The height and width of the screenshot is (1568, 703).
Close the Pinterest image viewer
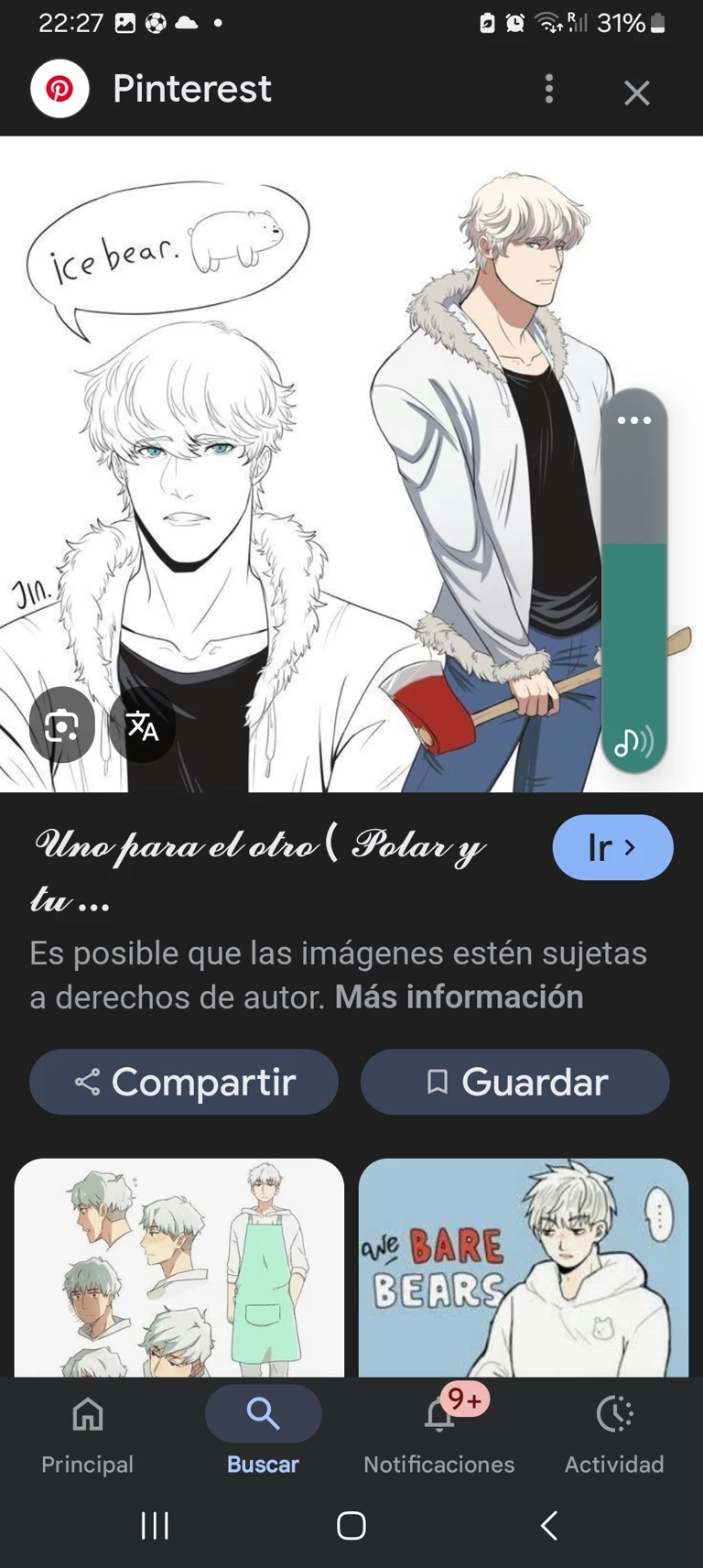636,92
